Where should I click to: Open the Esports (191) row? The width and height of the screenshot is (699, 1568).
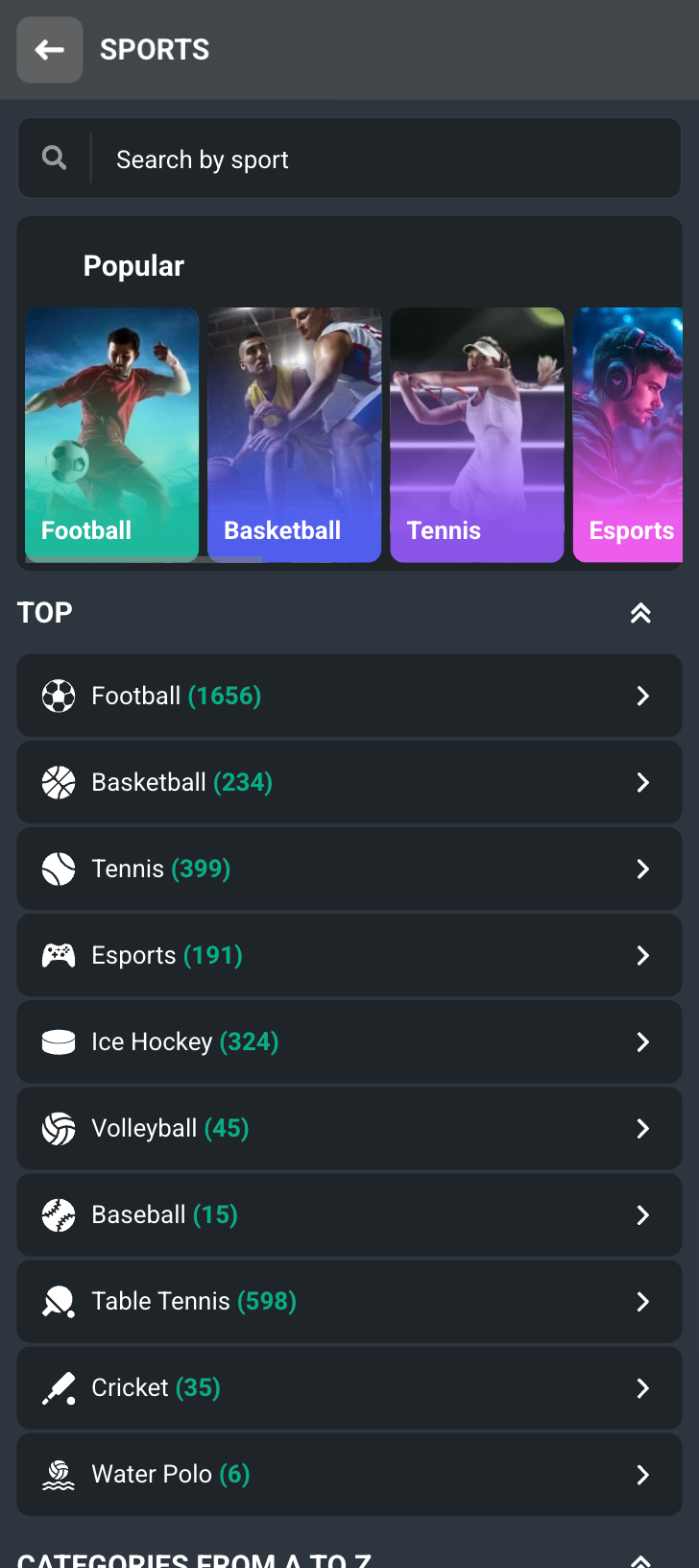coord(349,955)
